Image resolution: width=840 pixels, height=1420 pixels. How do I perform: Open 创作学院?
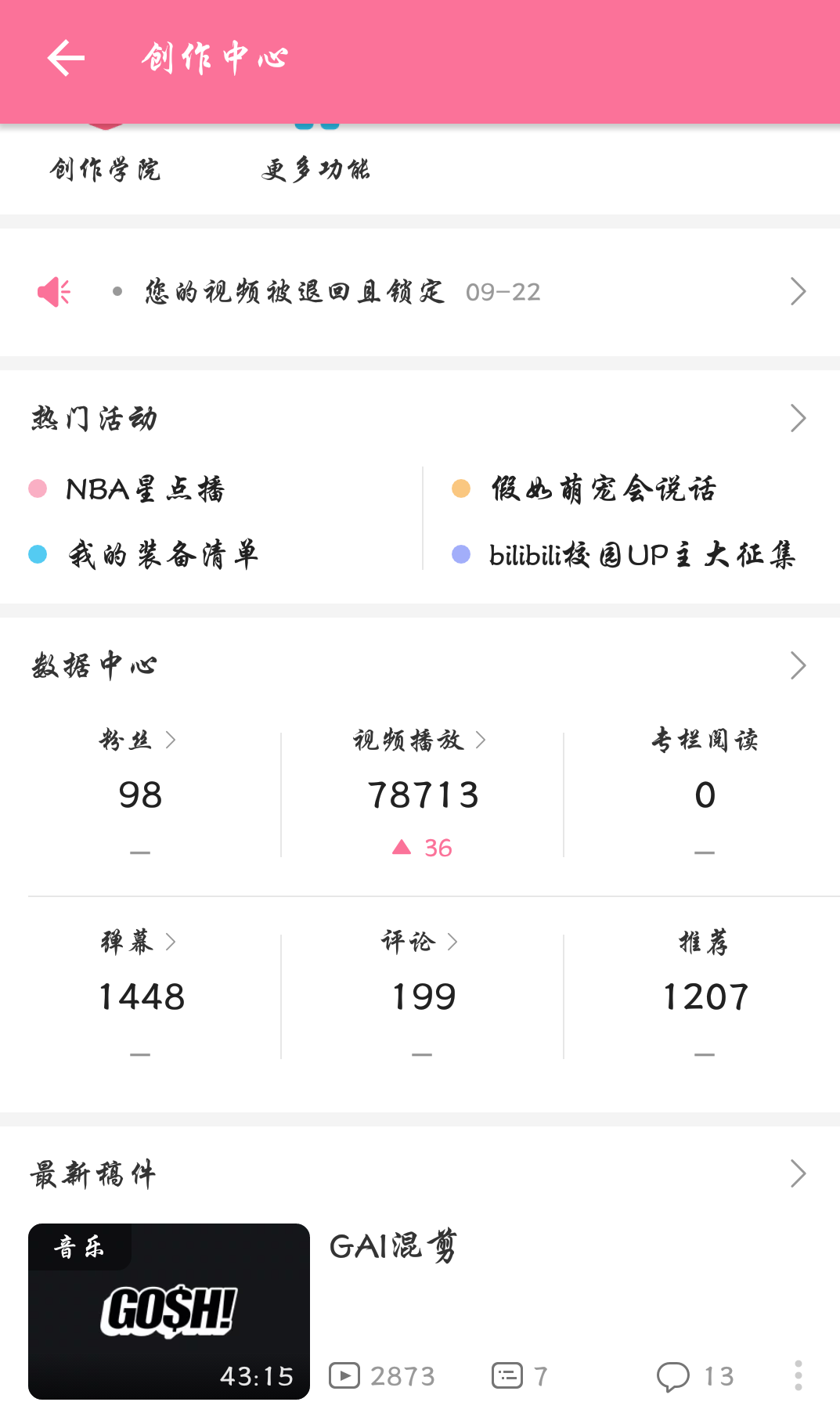pyautogui.click(x=105, y=168)
